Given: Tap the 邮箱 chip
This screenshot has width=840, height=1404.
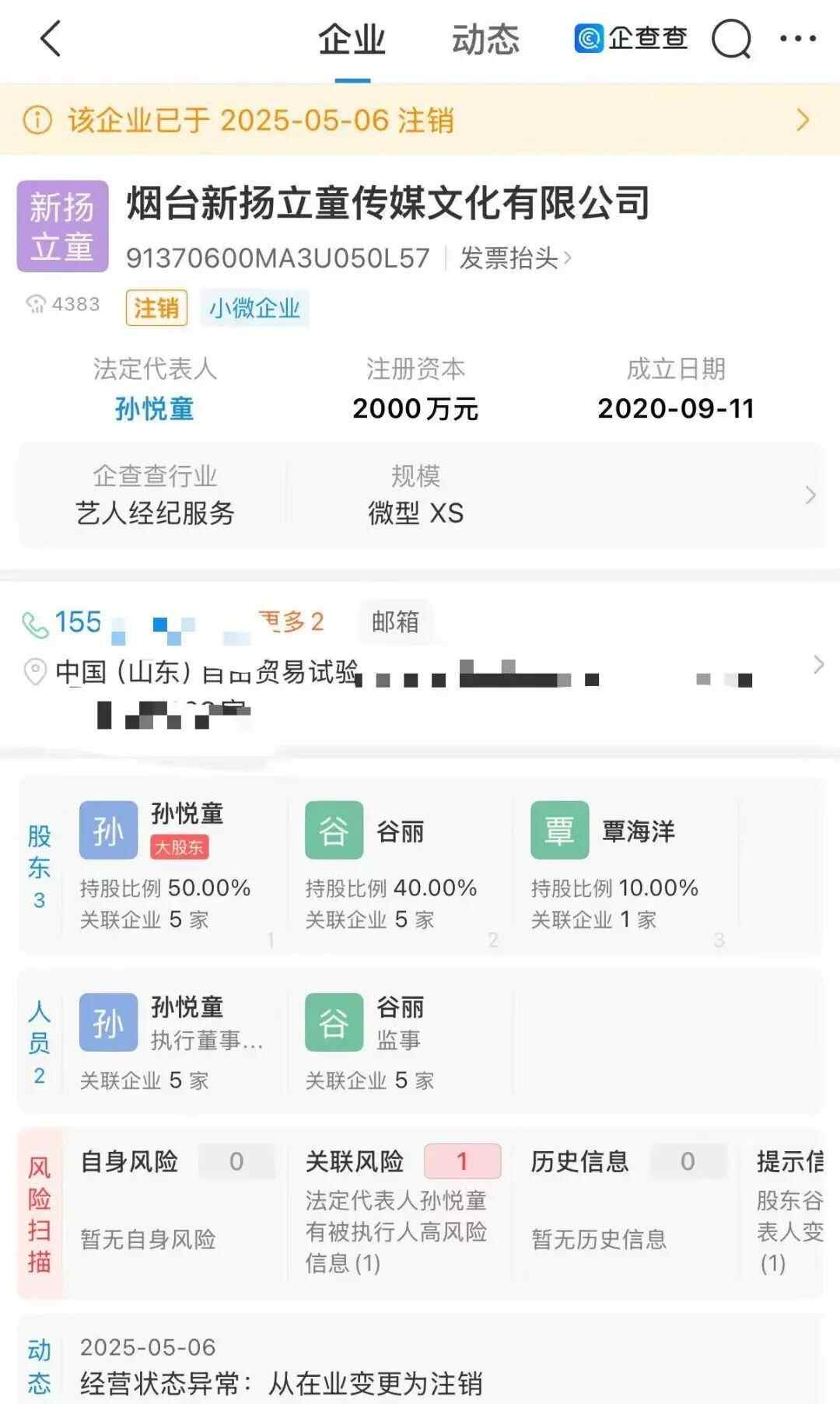Looking at the screenshot, I should (x=395, y=621).
